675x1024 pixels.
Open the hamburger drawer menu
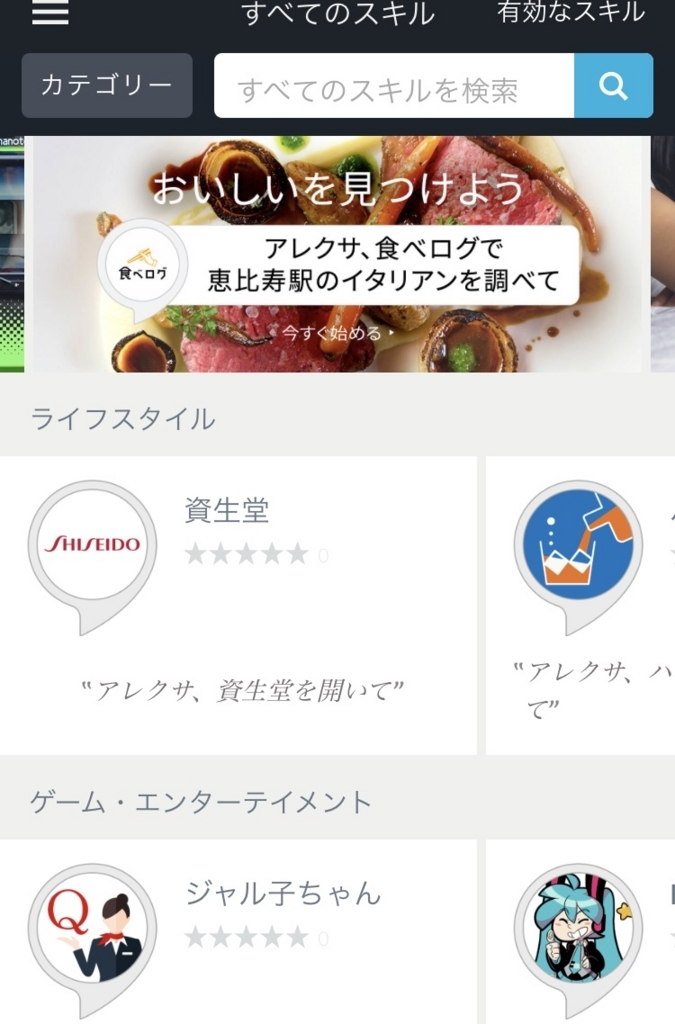(50, 12)
